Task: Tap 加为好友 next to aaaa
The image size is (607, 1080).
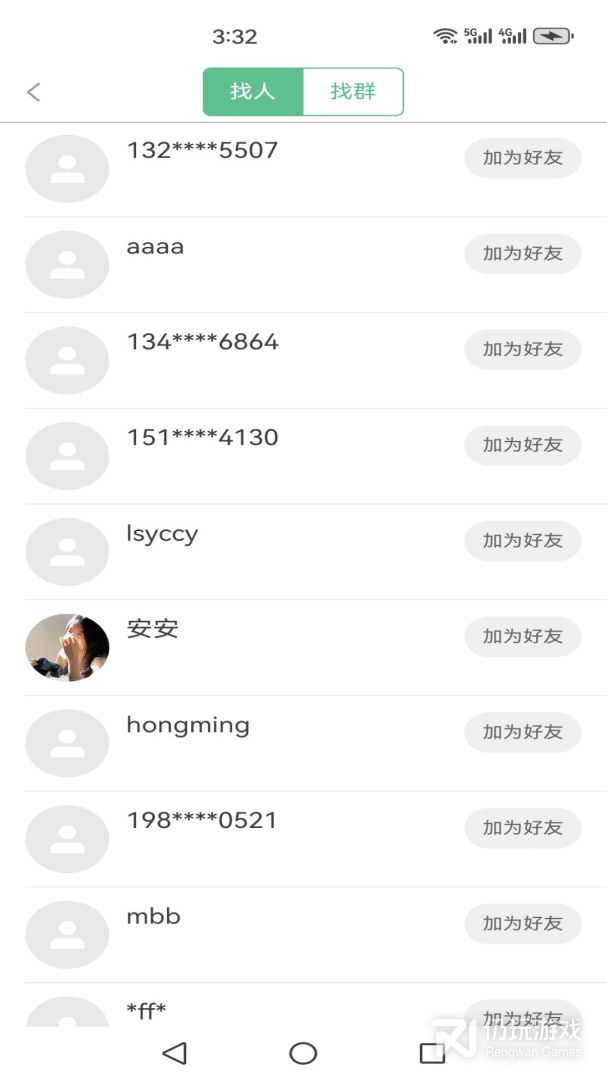Action: point(522,254)
